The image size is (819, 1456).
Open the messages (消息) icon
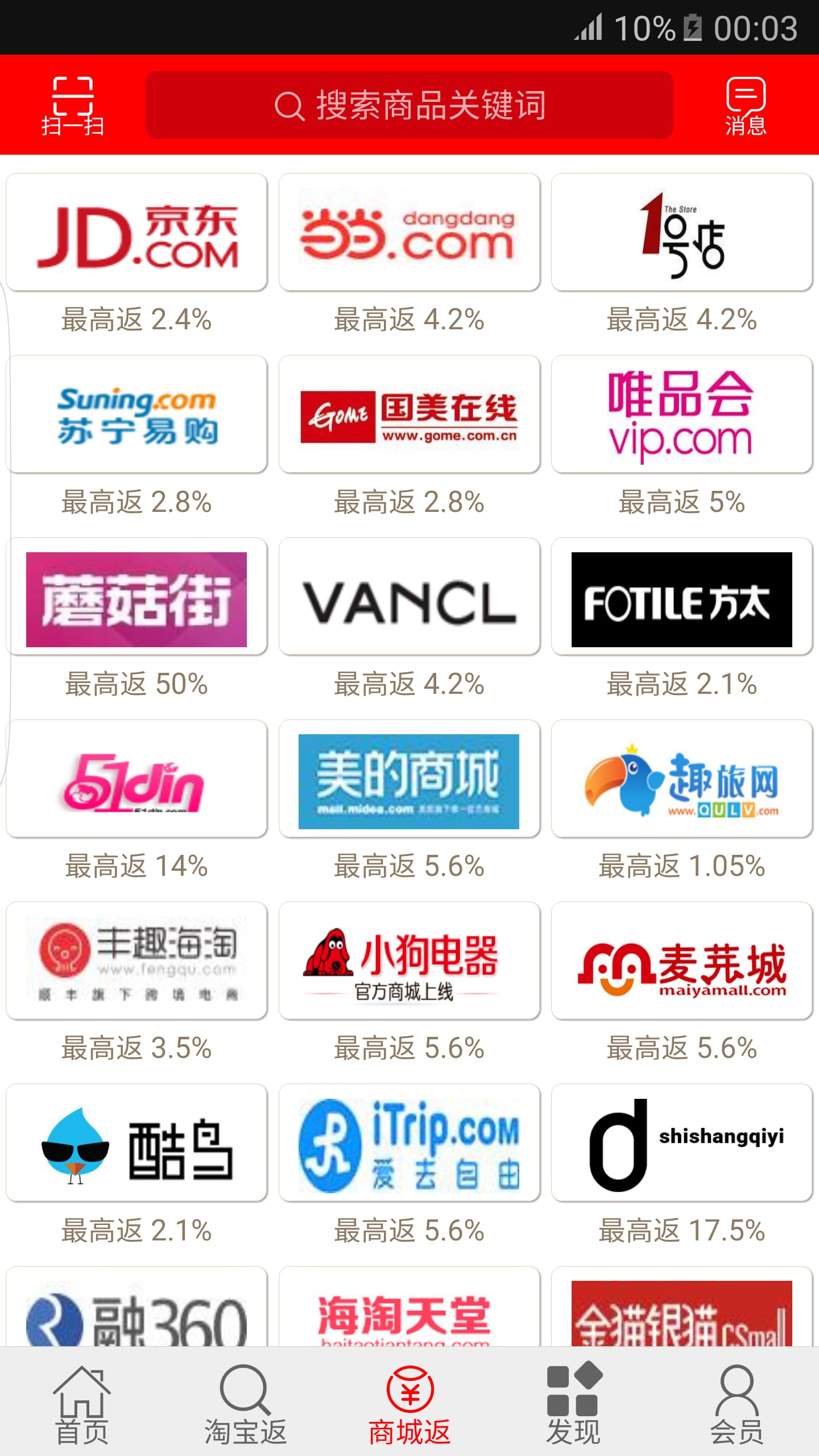[x=745, y=106]
